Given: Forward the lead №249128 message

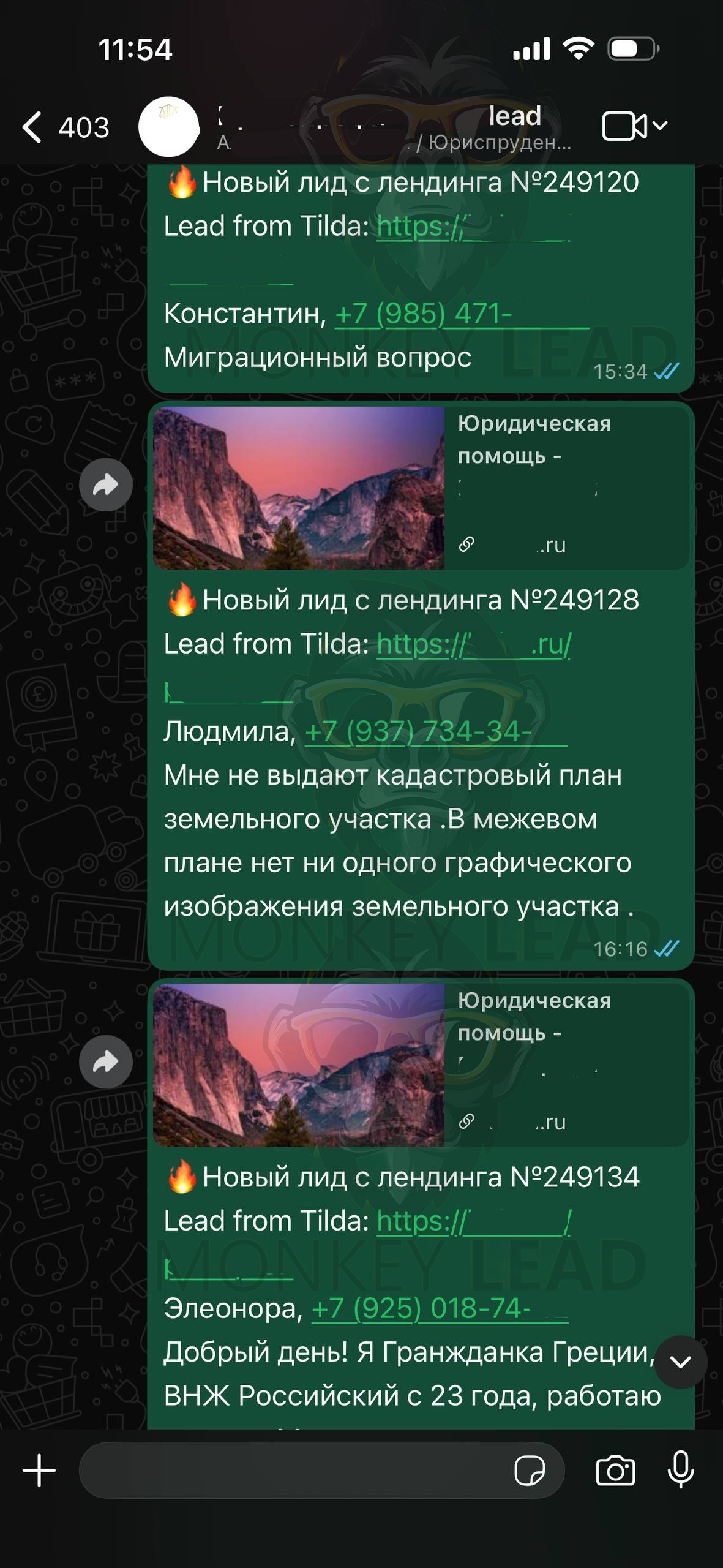Looking at the screenshot, I should click(106, 485).
